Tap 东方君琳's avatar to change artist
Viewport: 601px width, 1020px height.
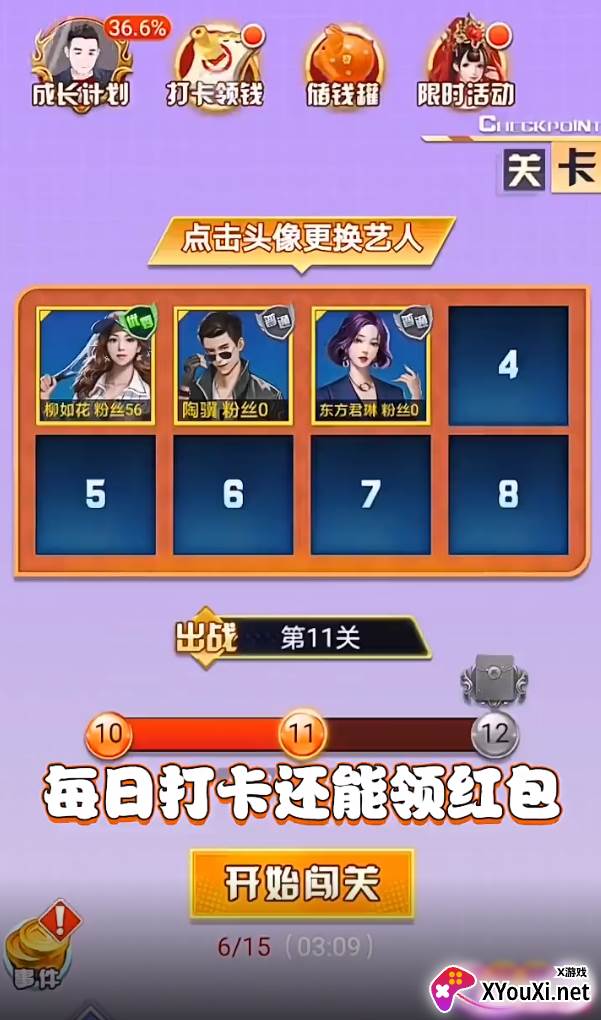pos(371,366)
